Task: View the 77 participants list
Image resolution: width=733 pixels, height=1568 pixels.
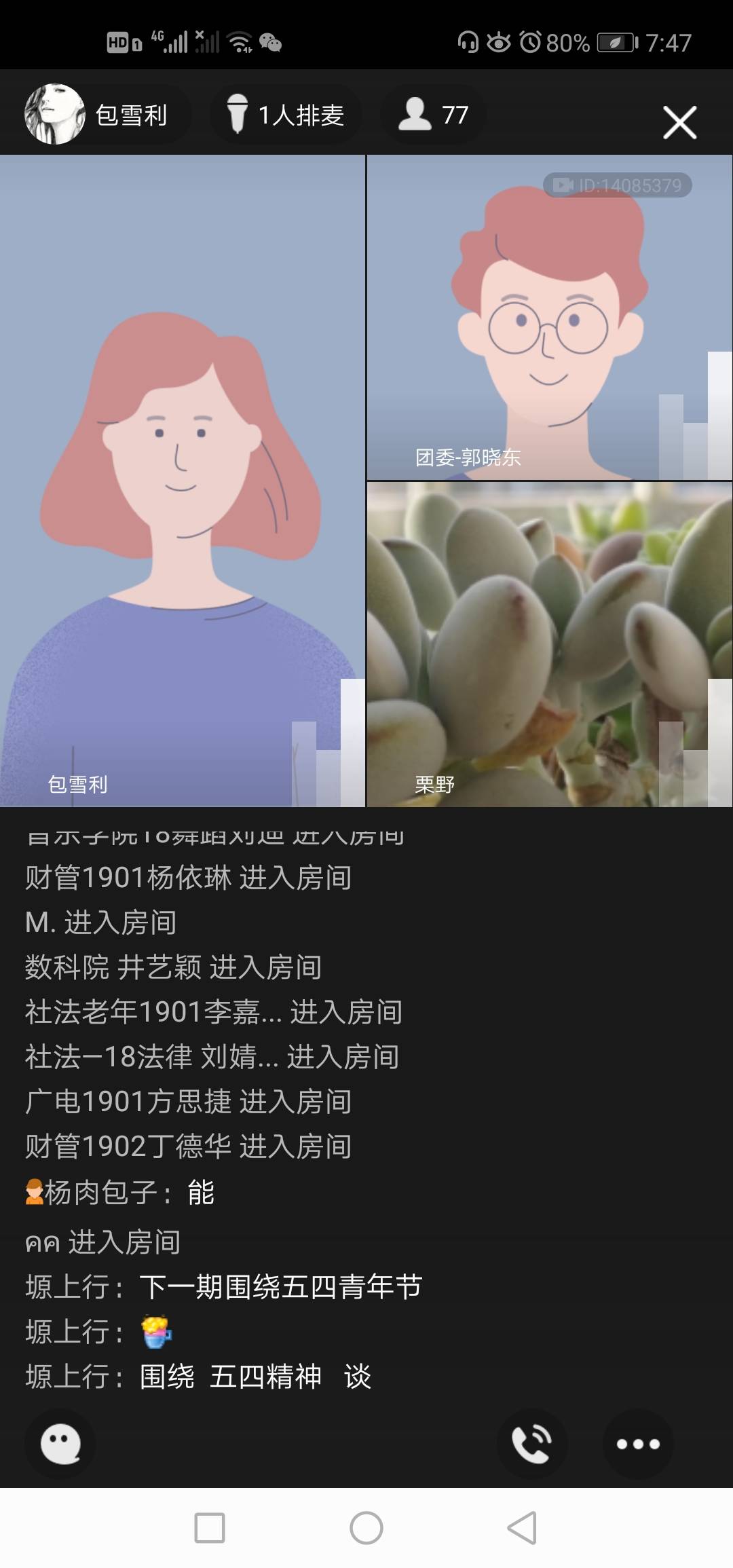Action: tap(434, 115)
